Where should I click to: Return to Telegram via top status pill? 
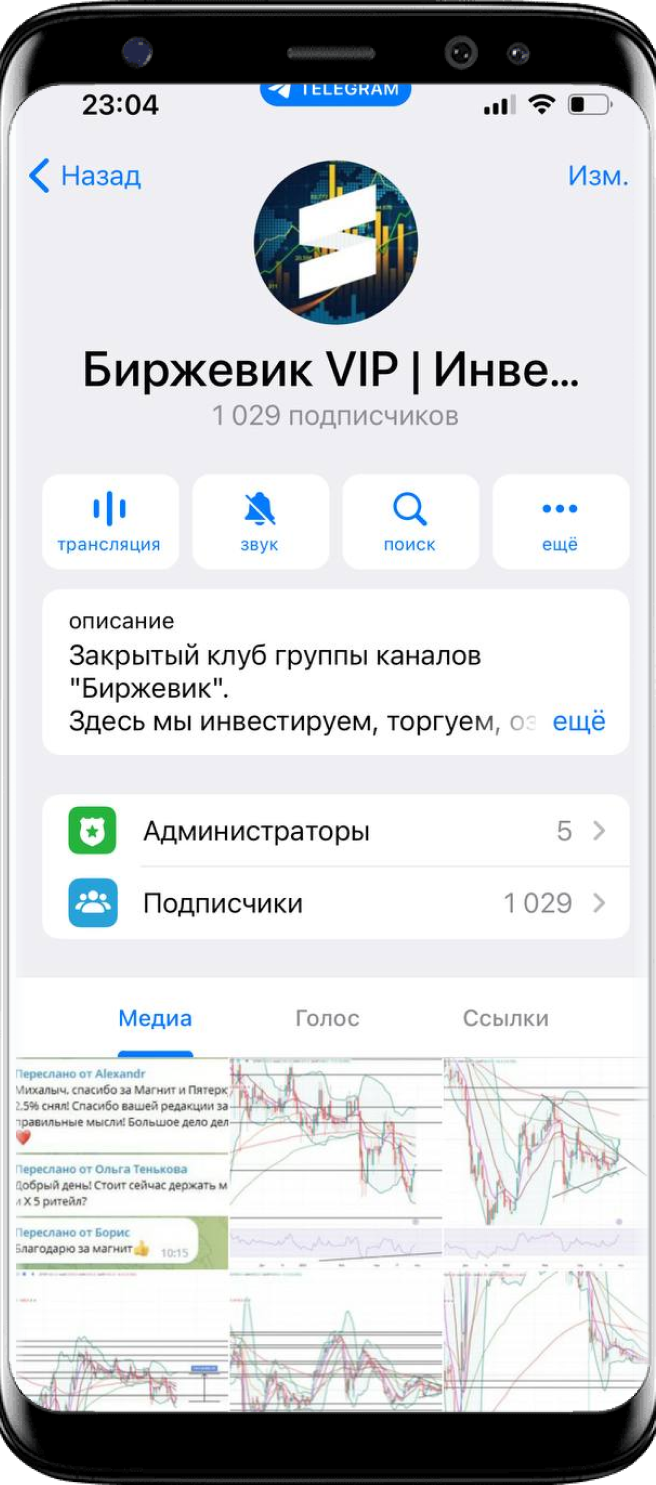336,90
